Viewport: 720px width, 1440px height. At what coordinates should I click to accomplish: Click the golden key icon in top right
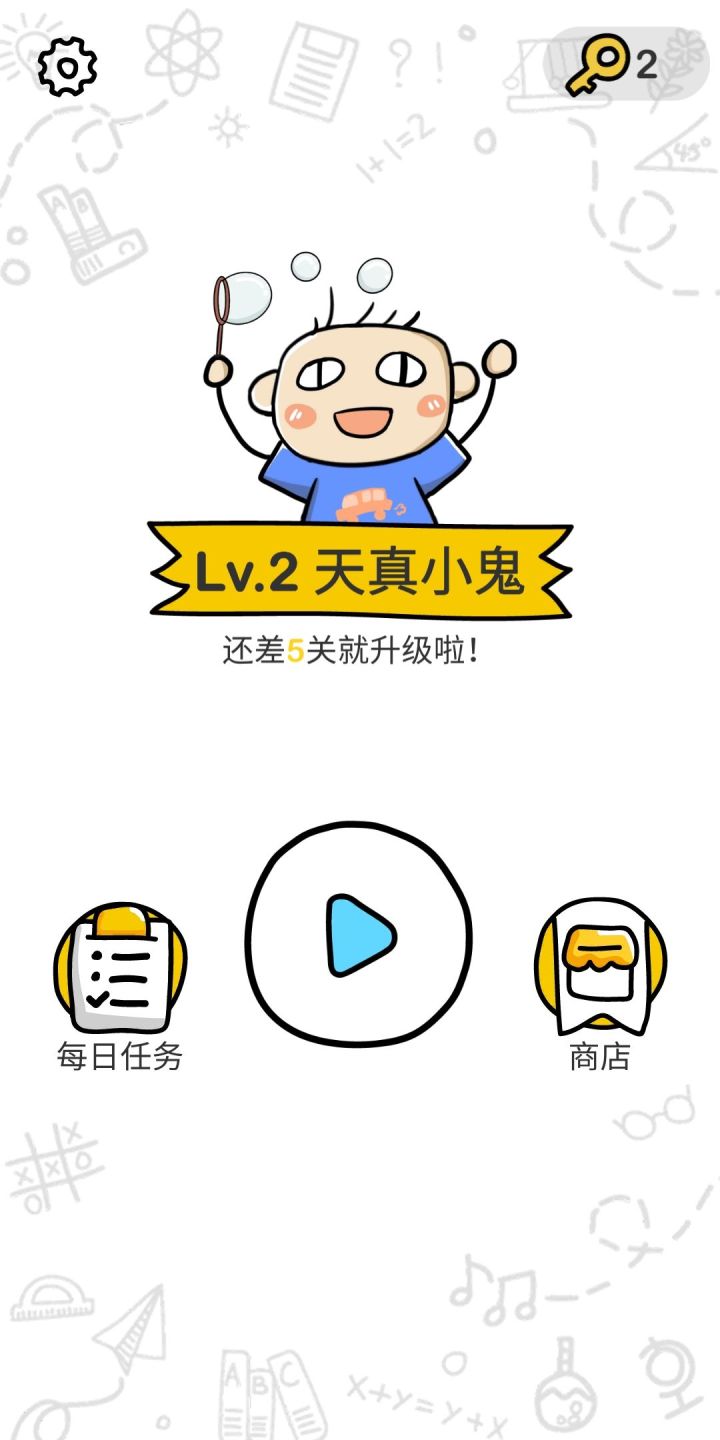coord(600,62)
